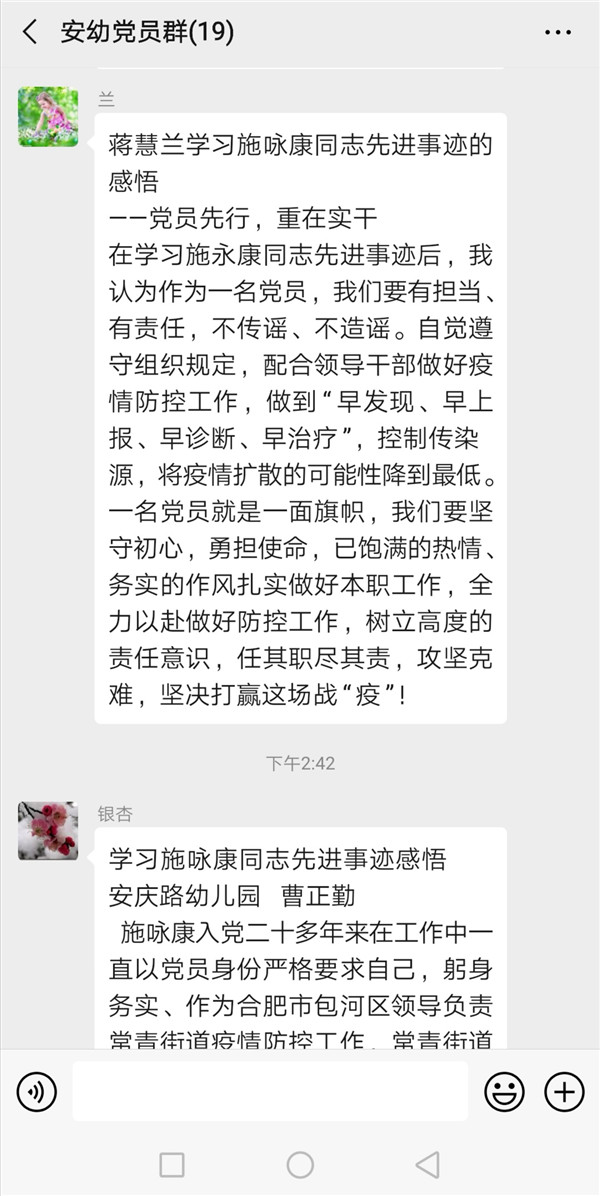Image resolution: width=600 pixels, height=1196 pixels.
Task: Open the plus attachments menu
Action: (564, 1091)
